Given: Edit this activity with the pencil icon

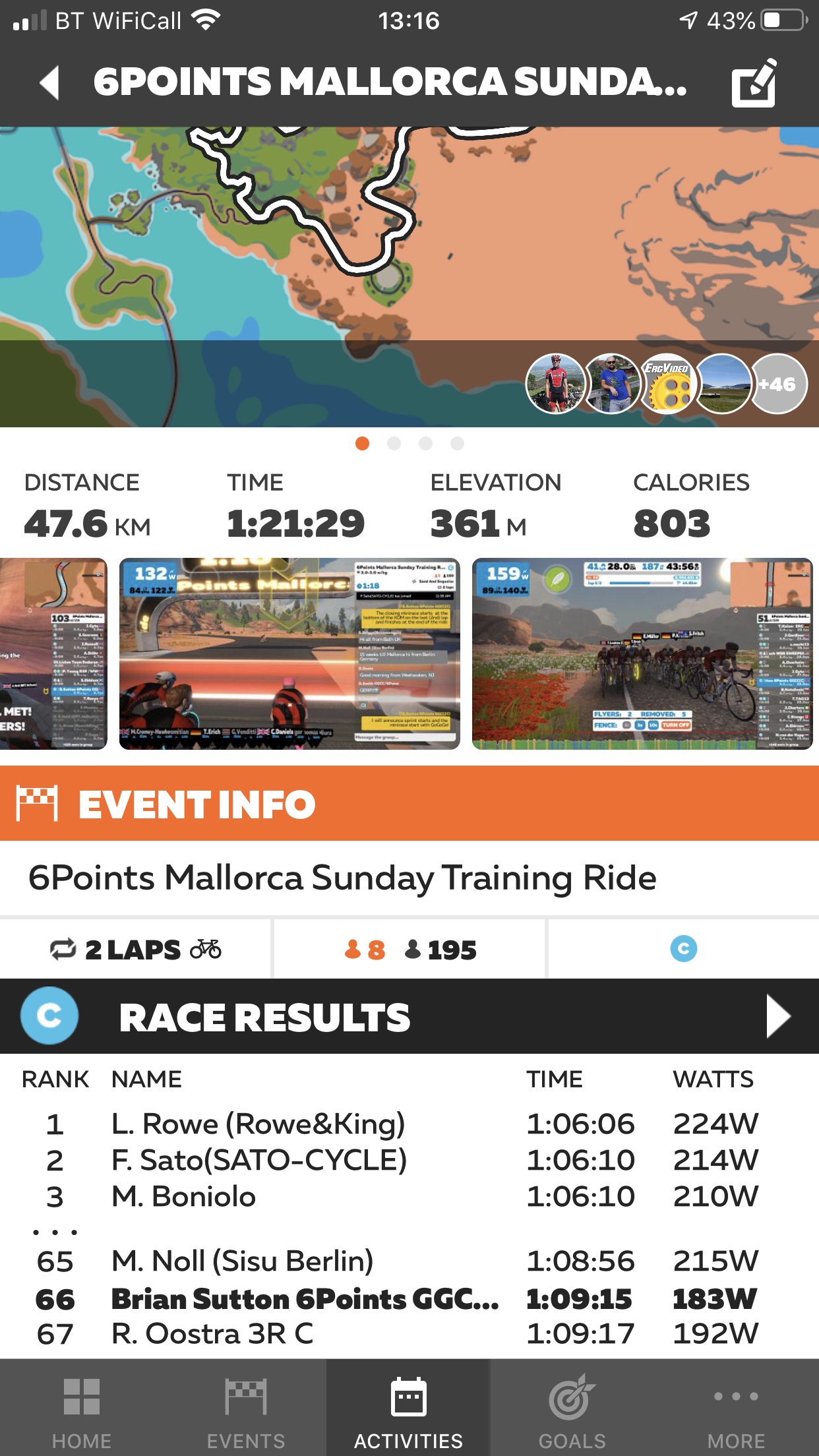Looking at the screenshot, I should [753, 84].
